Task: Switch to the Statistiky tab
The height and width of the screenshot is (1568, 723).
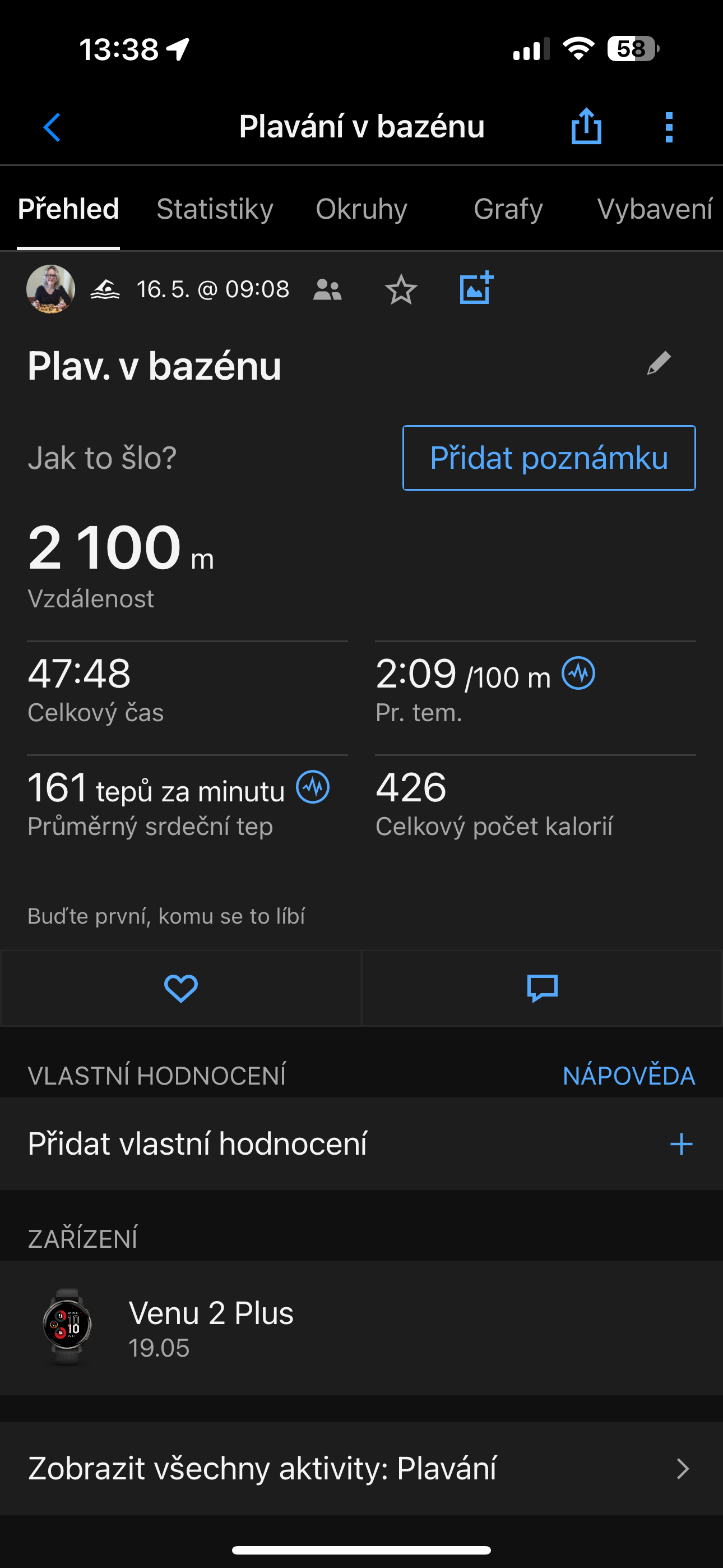Action: pos(215,209)
